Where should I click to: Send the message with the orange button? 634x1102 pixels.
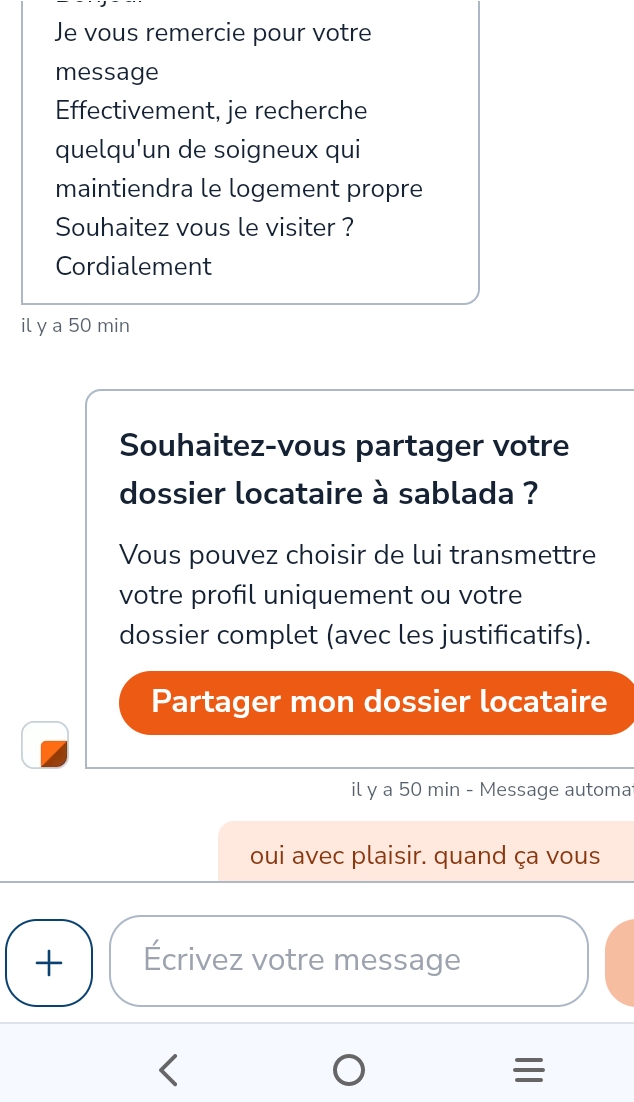click(x=620, y=961)
